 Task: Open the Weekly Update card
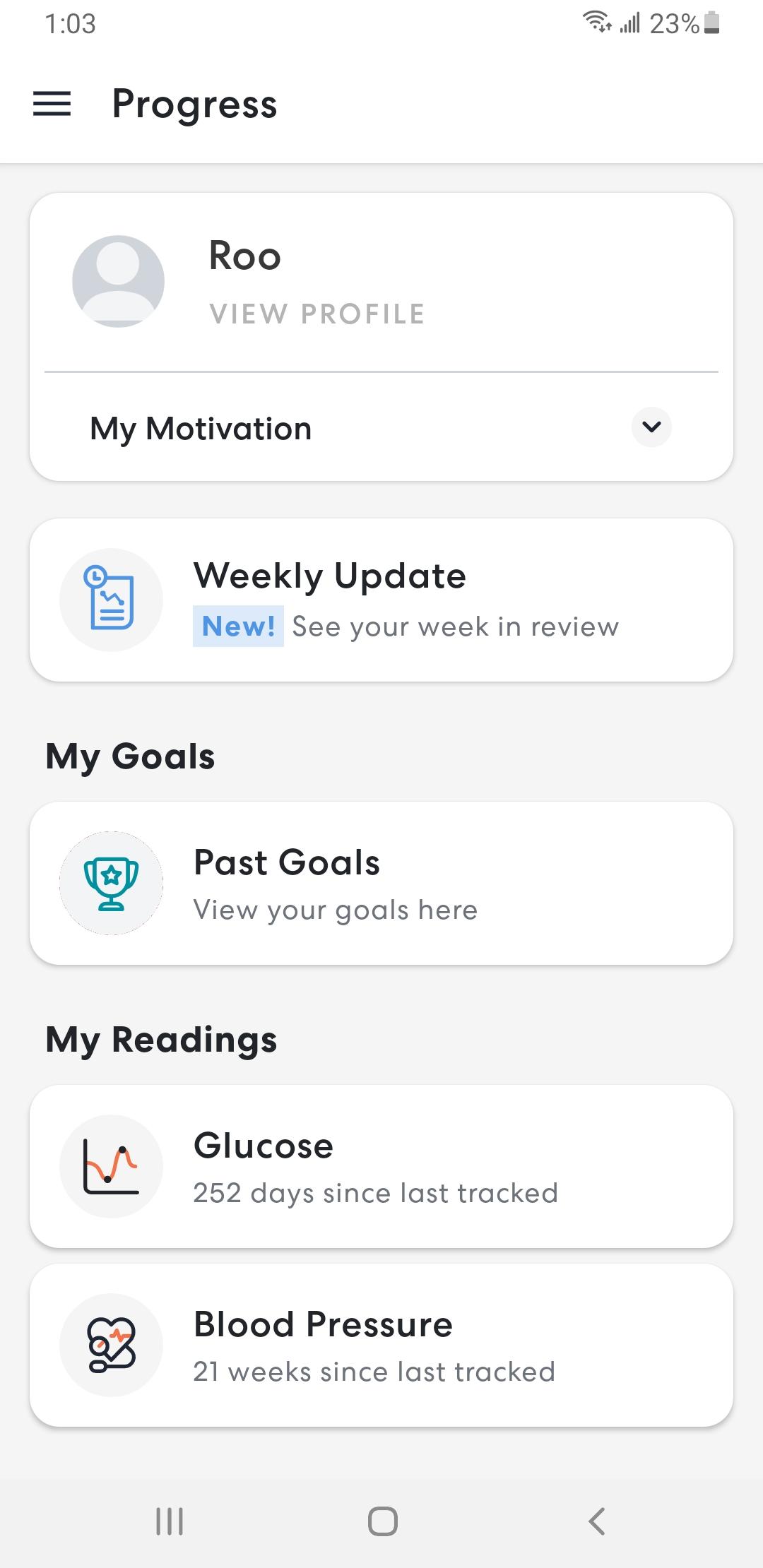coord(381,600)
